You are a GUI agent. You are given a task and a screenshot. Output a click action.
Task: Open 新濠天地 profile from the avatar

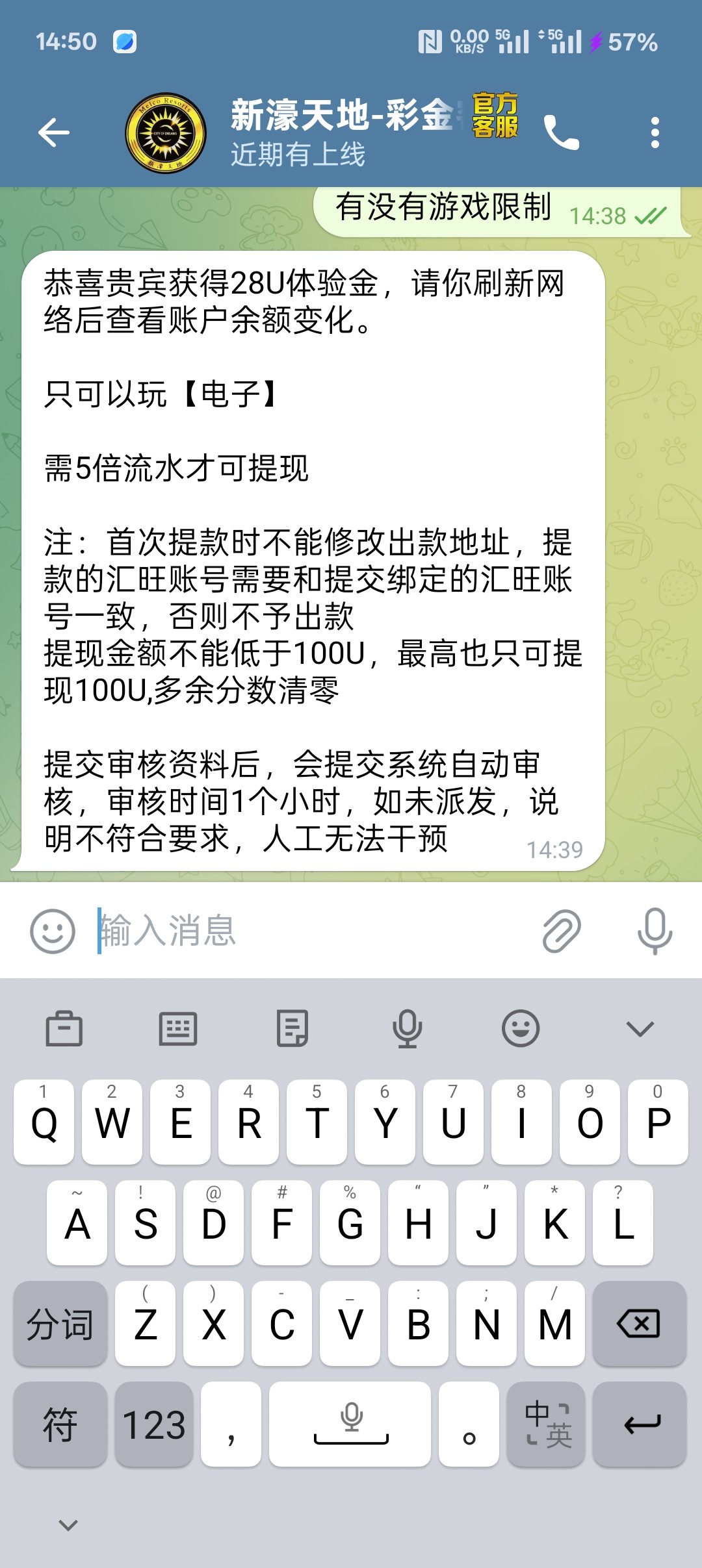click(x=165, y=133)
